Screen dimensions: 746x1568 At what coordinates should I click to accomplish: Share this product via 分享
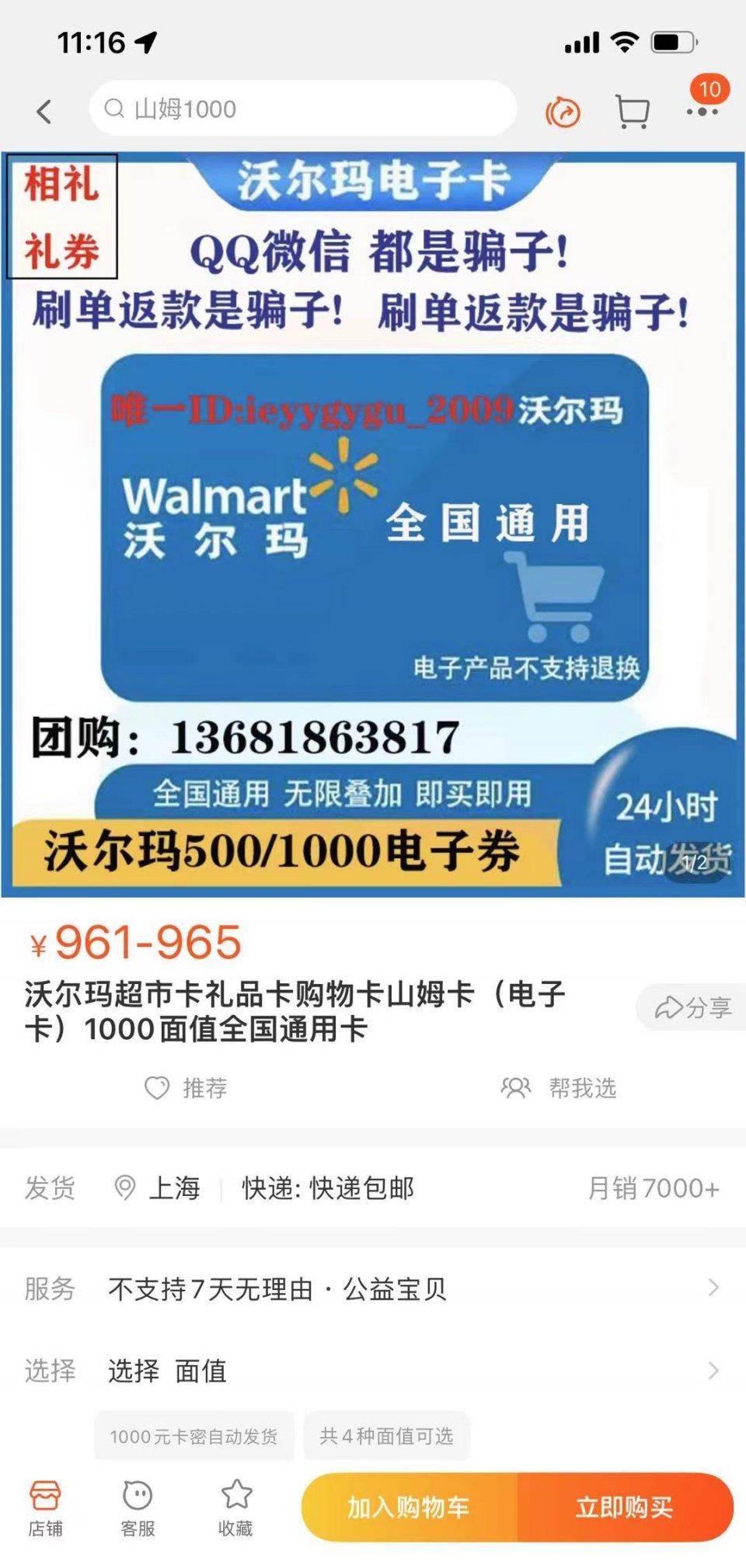(x=692, y=1007)
